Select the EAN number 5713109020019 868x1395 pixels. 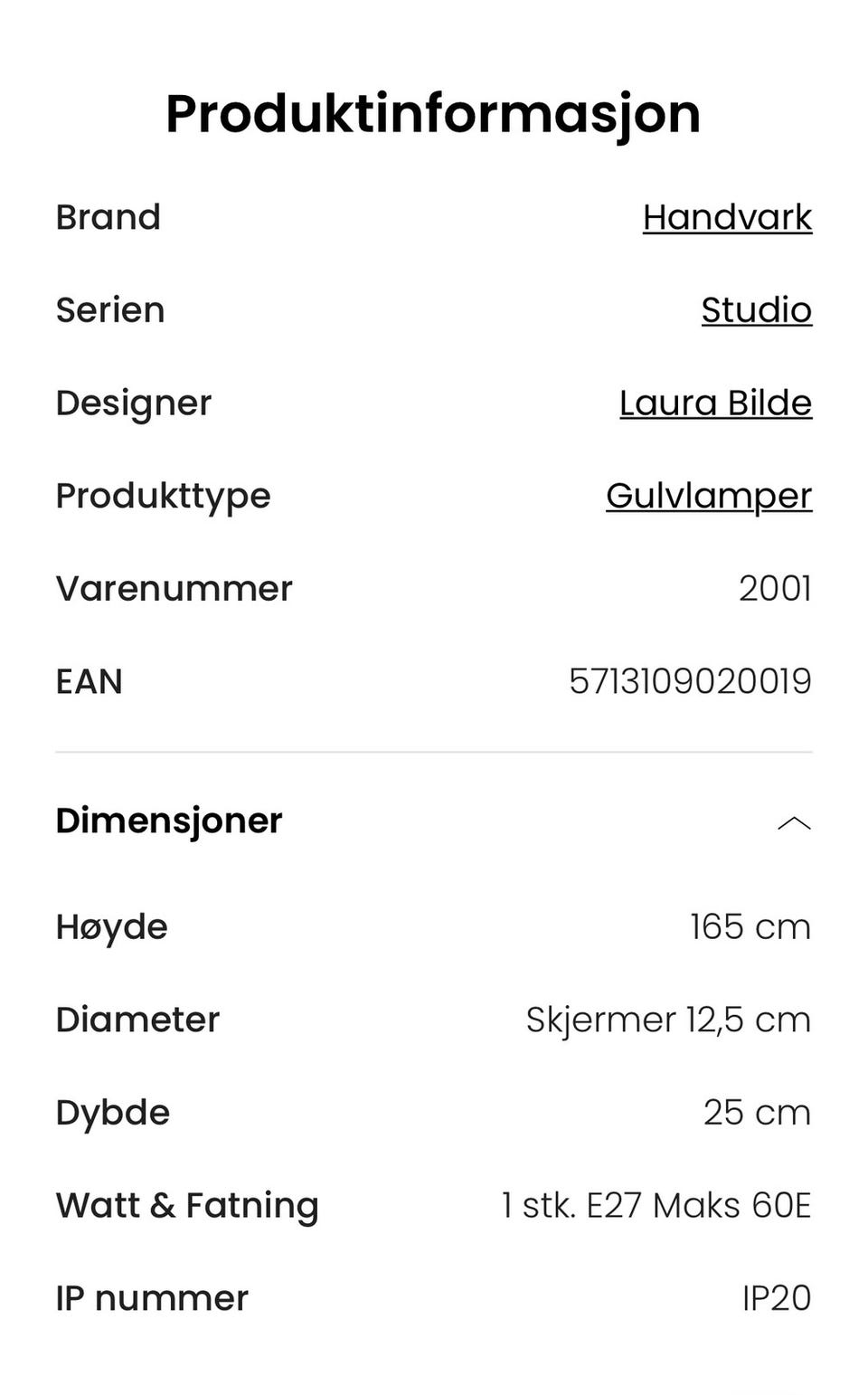point(691,682)
